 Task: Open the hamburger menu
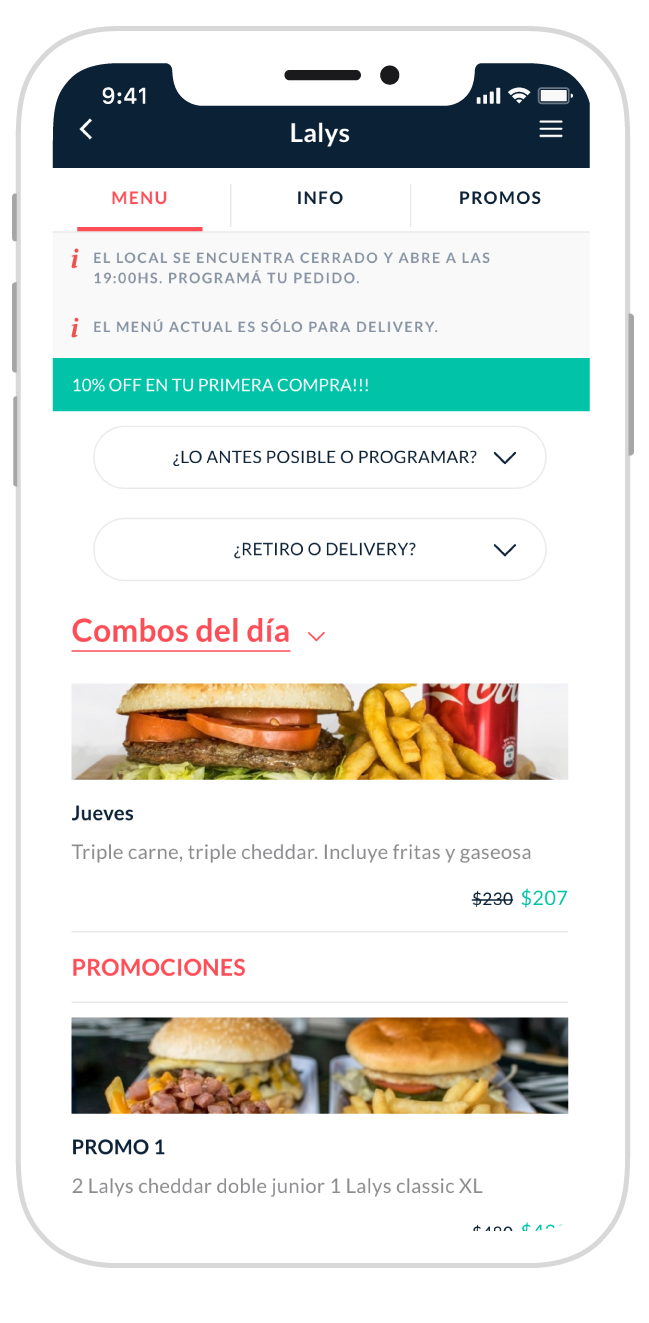(x=551, y=130)
